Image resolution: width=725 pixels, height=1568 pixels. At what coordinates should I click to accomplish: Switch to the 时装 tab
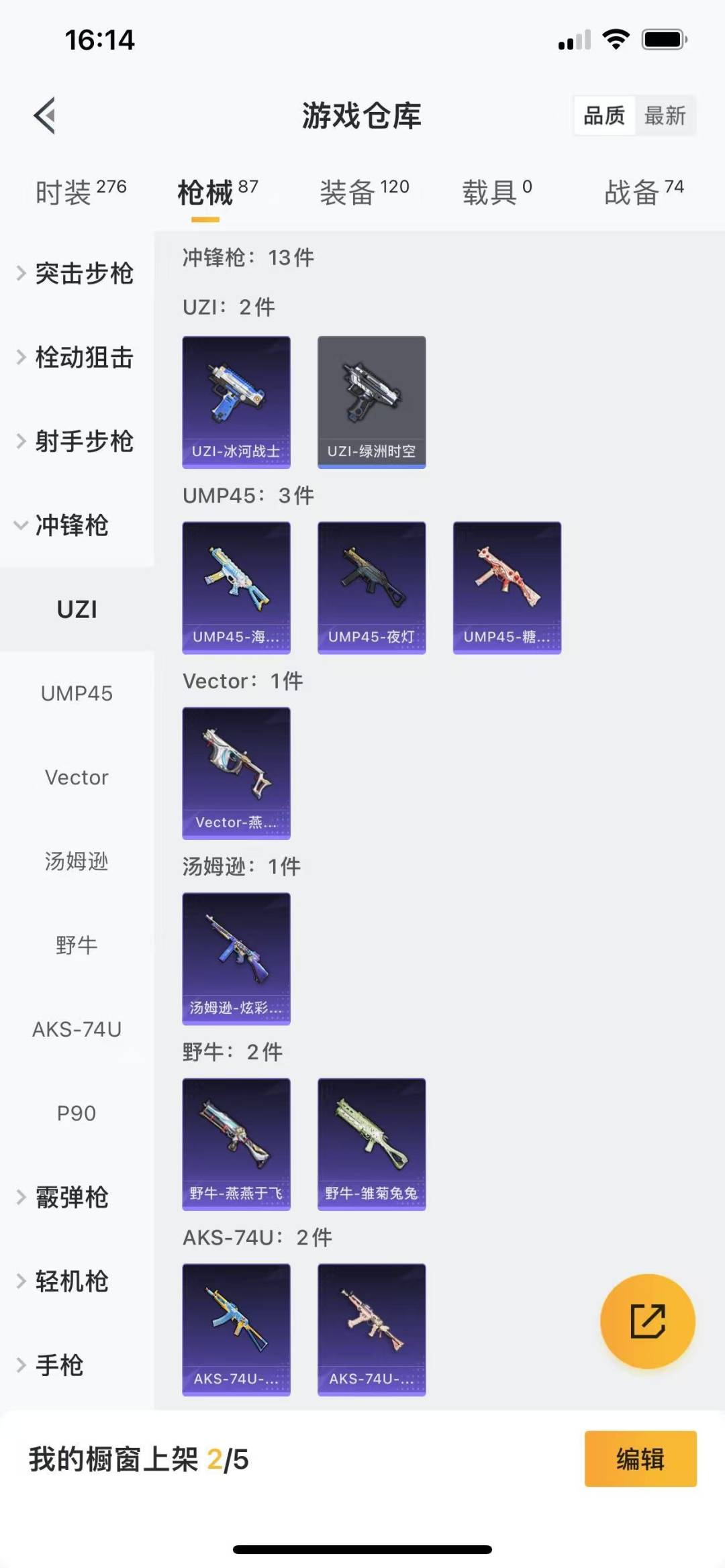point(80,193)
